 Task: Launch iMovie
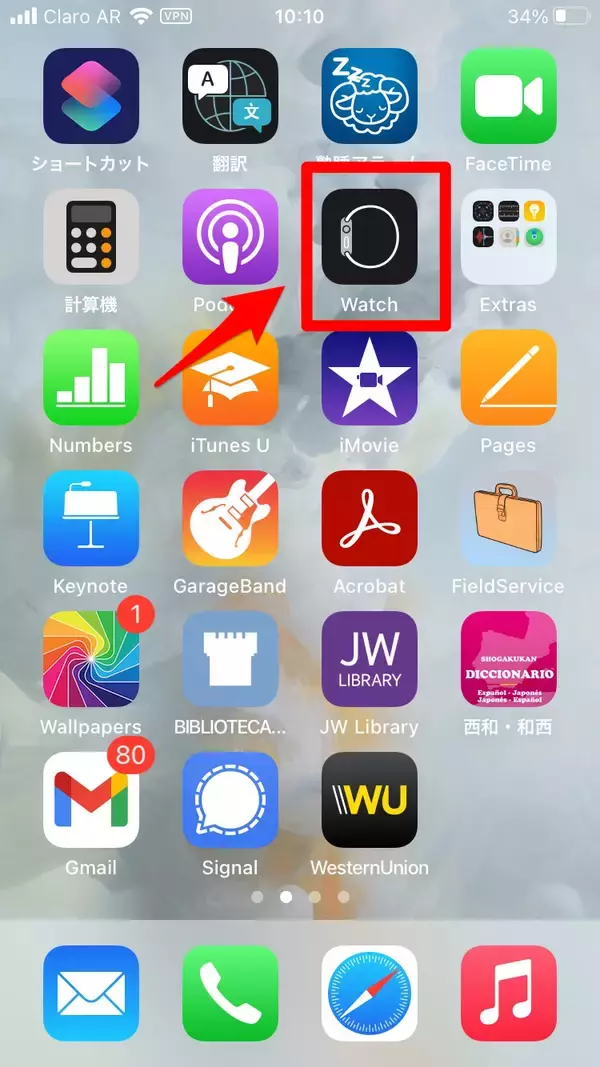point(369,377)
